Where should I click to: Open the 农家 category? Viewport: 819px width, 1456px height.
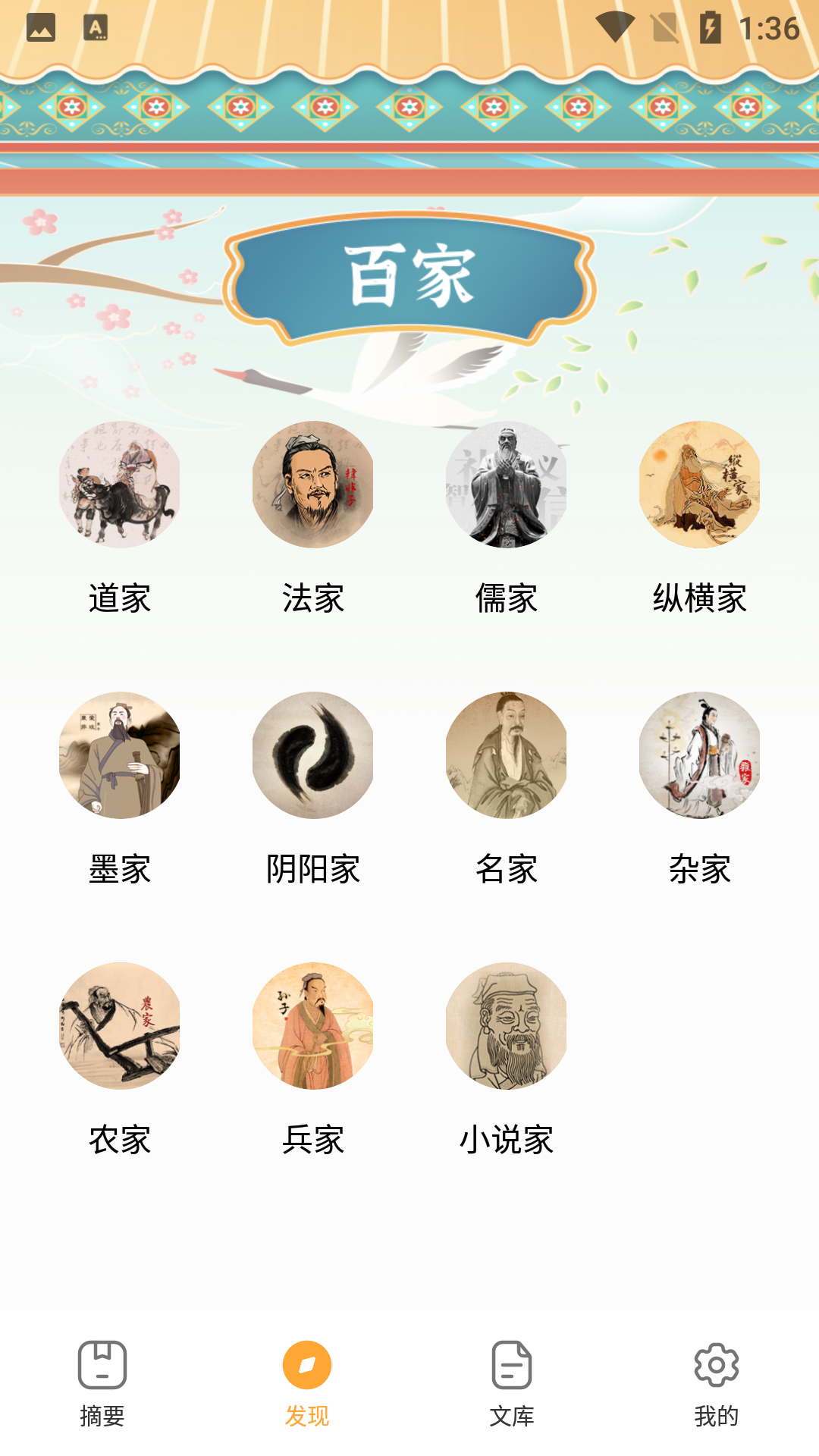click(119, 1060)
